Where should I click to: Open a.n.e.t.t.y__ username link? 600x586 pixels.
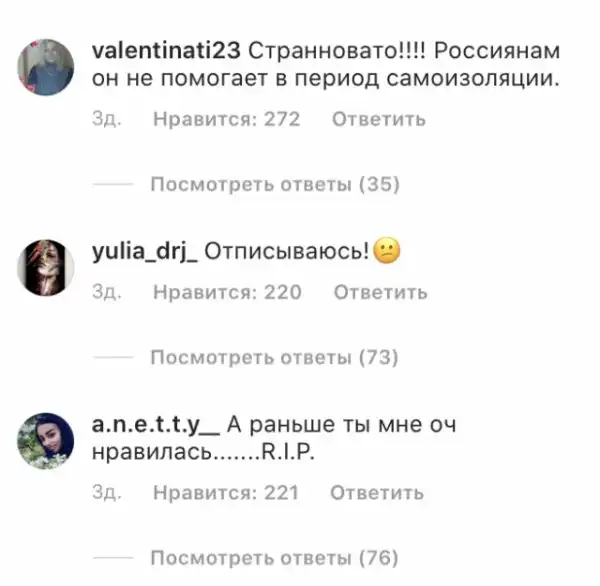[x=155, y=425]
